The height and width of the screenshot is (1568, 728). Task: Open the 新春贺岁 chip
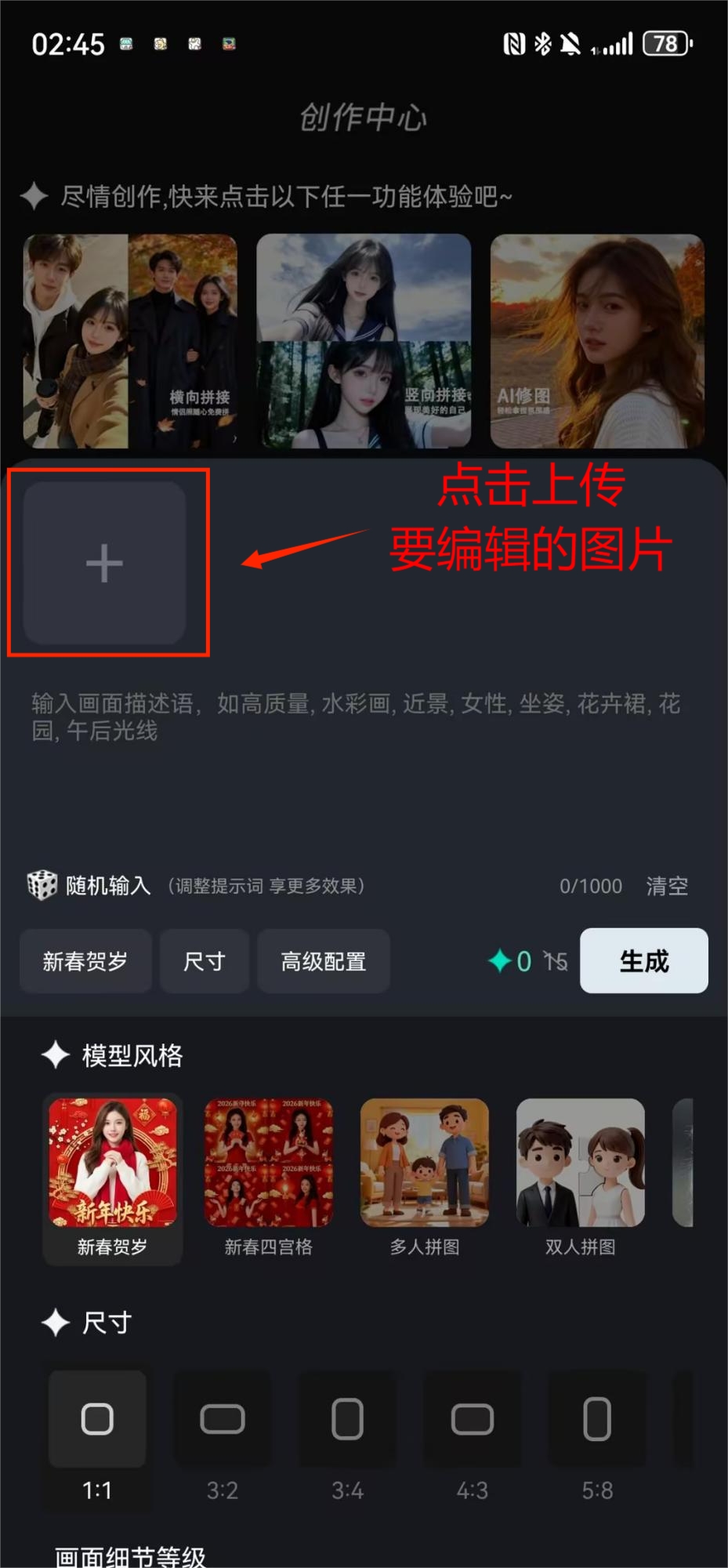(85, 961)
